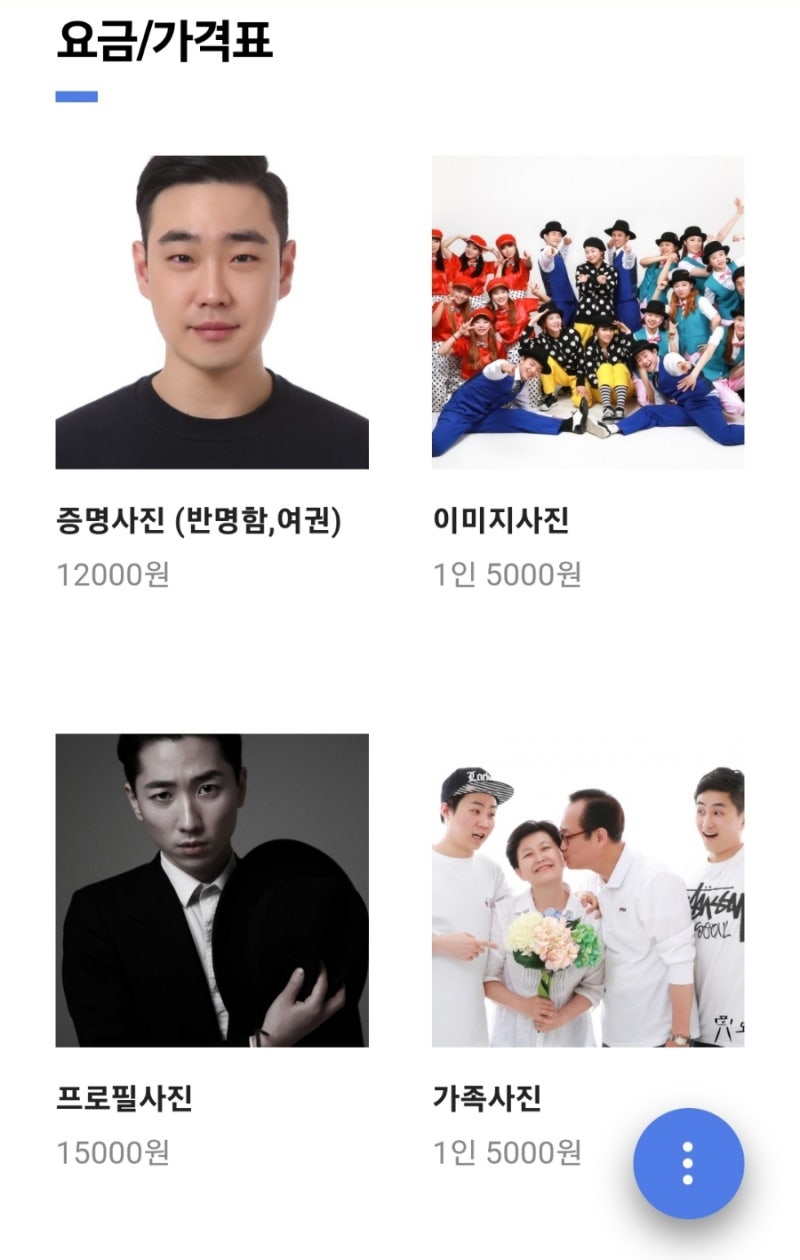800x1260 pixels.
Task: Open the floating three-dot menu button
Action: click(688, 1163)
